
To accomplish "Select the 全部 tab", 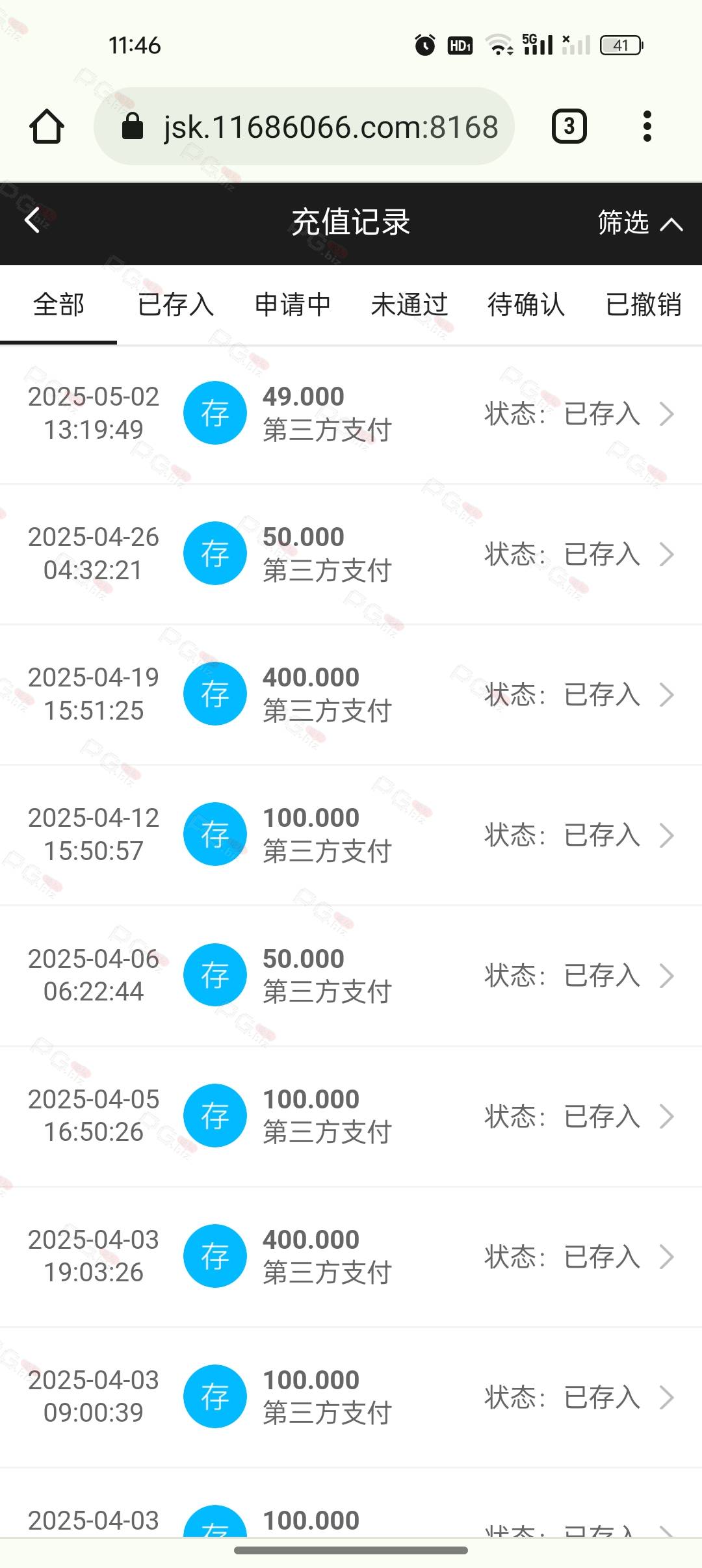I will tap(58, 304).
